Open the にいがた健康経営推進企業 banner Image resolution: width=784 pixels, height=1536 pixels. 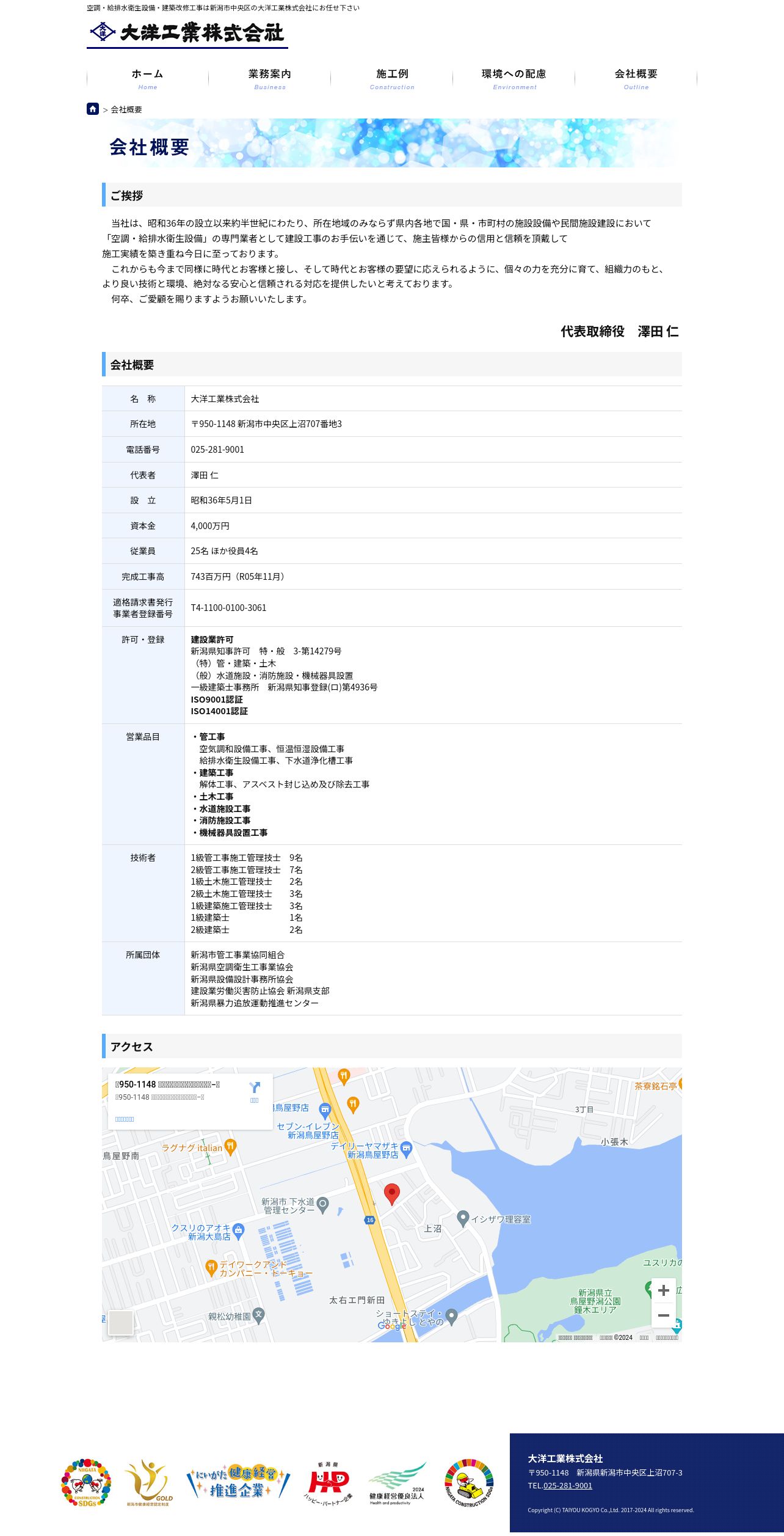click(x=238, y=1482)
